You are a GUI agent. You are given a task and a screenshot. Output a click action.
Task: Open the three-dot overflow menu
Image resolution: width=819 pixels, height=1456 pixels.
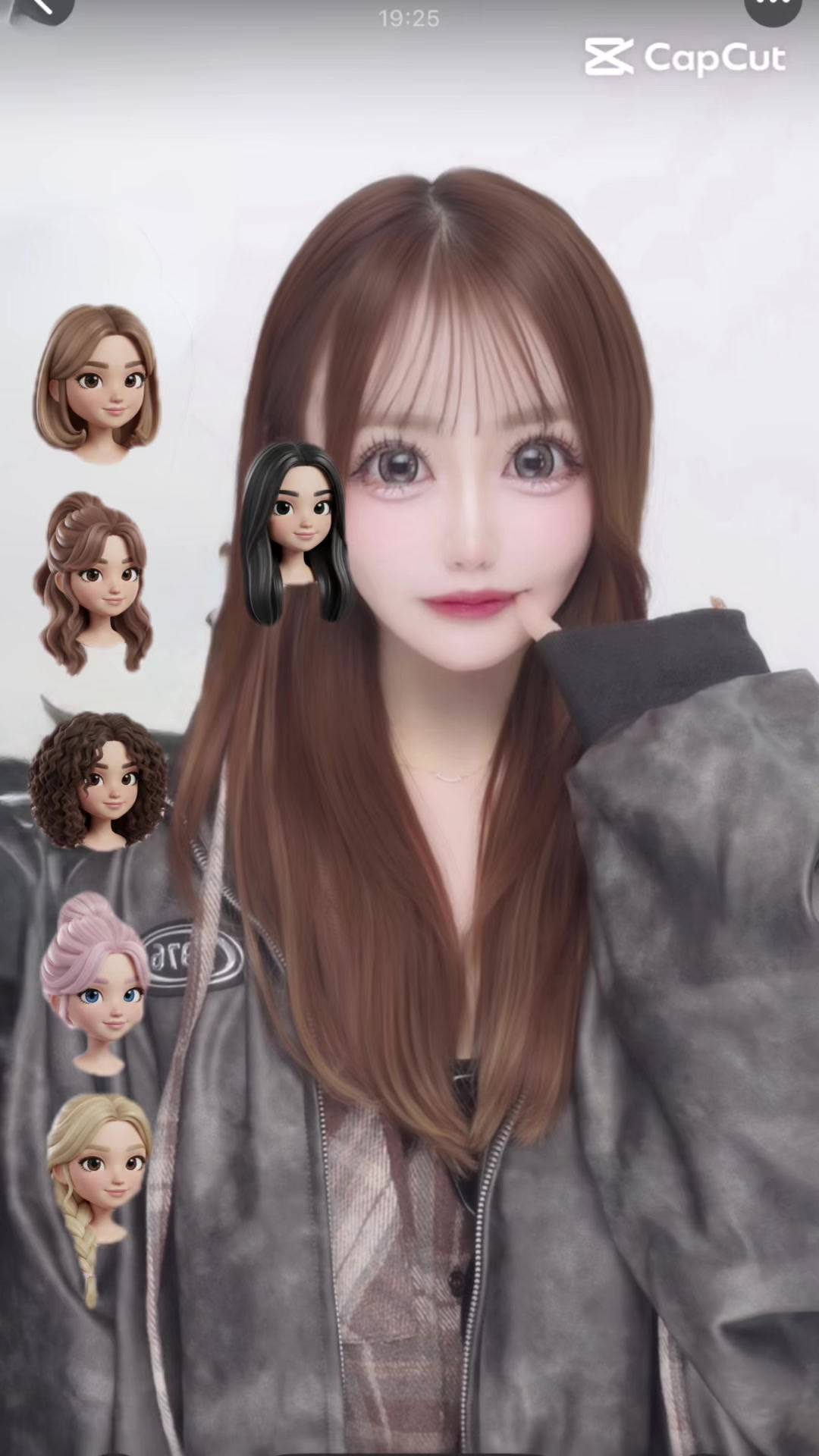coord(773,6)
